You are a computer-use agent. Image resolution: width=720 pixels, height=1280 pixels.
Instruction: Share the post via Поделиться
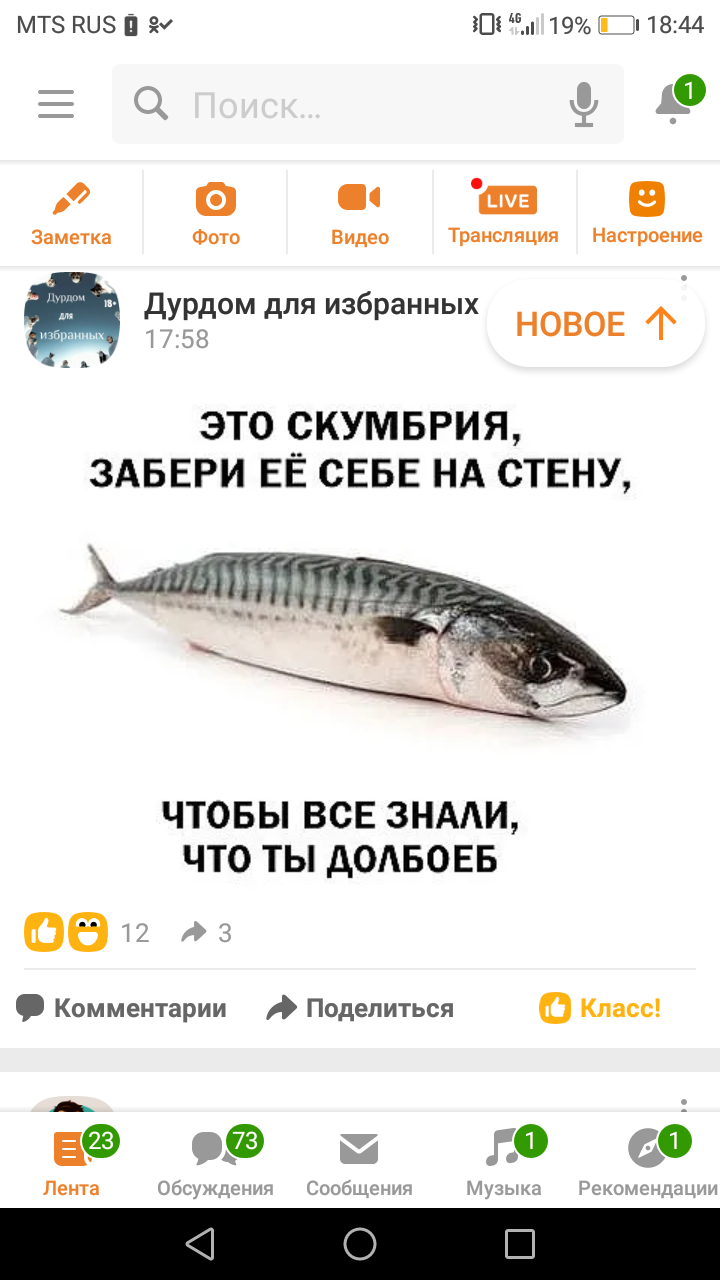point(360,1008)
